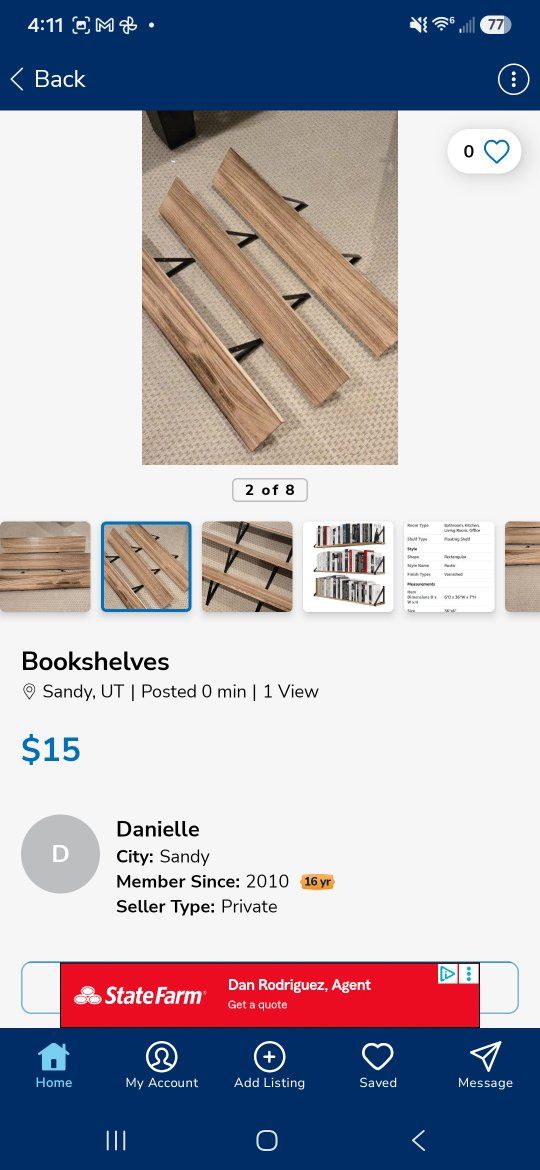Tap the system home button
Image resolution: width=540 pixels, height=1170 pixels.
point(267,1140)
